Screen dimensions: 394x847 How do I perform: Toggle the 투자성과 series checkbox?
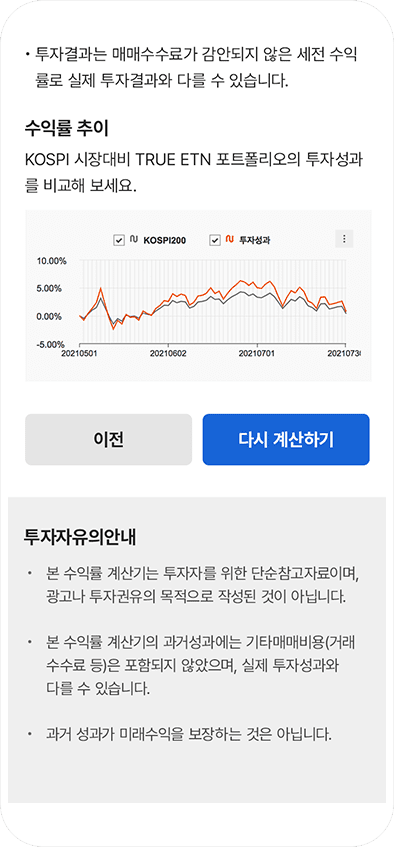[215, 240]
